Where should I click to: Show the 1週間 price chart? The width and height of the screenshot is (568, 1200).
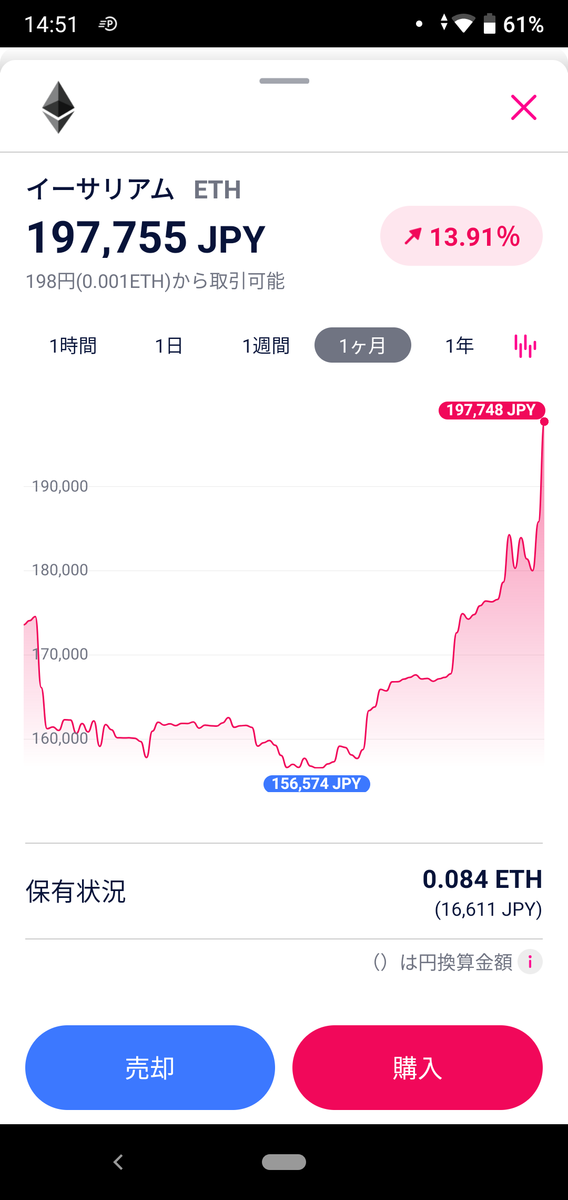[x=266, y=345]
